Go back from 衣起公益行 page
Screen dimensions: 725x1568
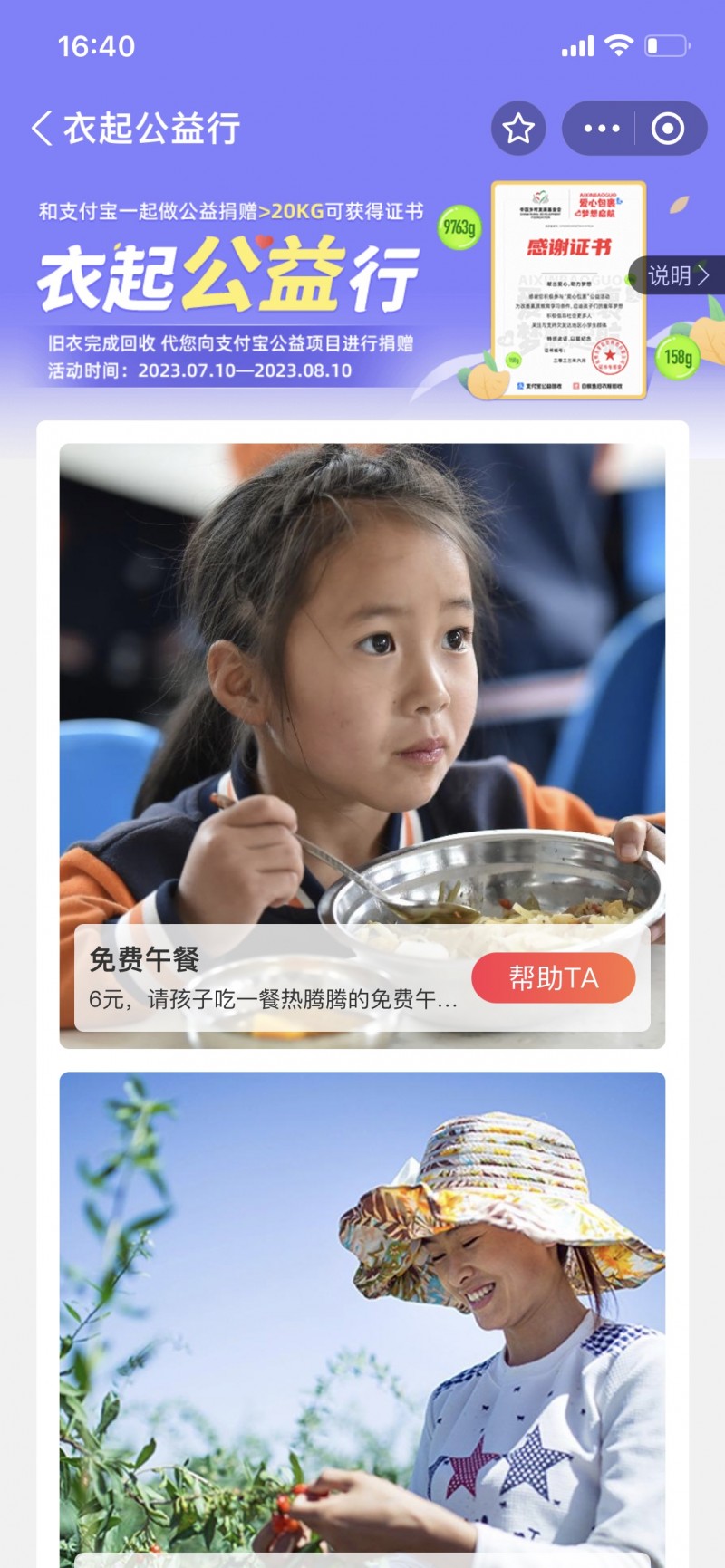pyautogui.click(x=42, y=129)
